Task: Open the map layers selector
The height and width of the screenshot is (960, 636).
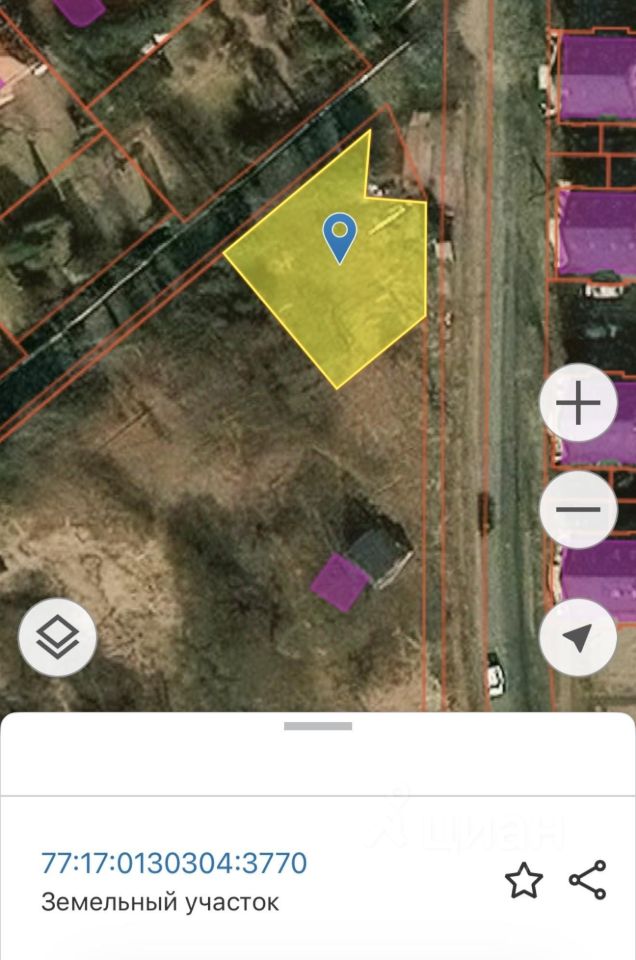Action: [x=58, y=637]
